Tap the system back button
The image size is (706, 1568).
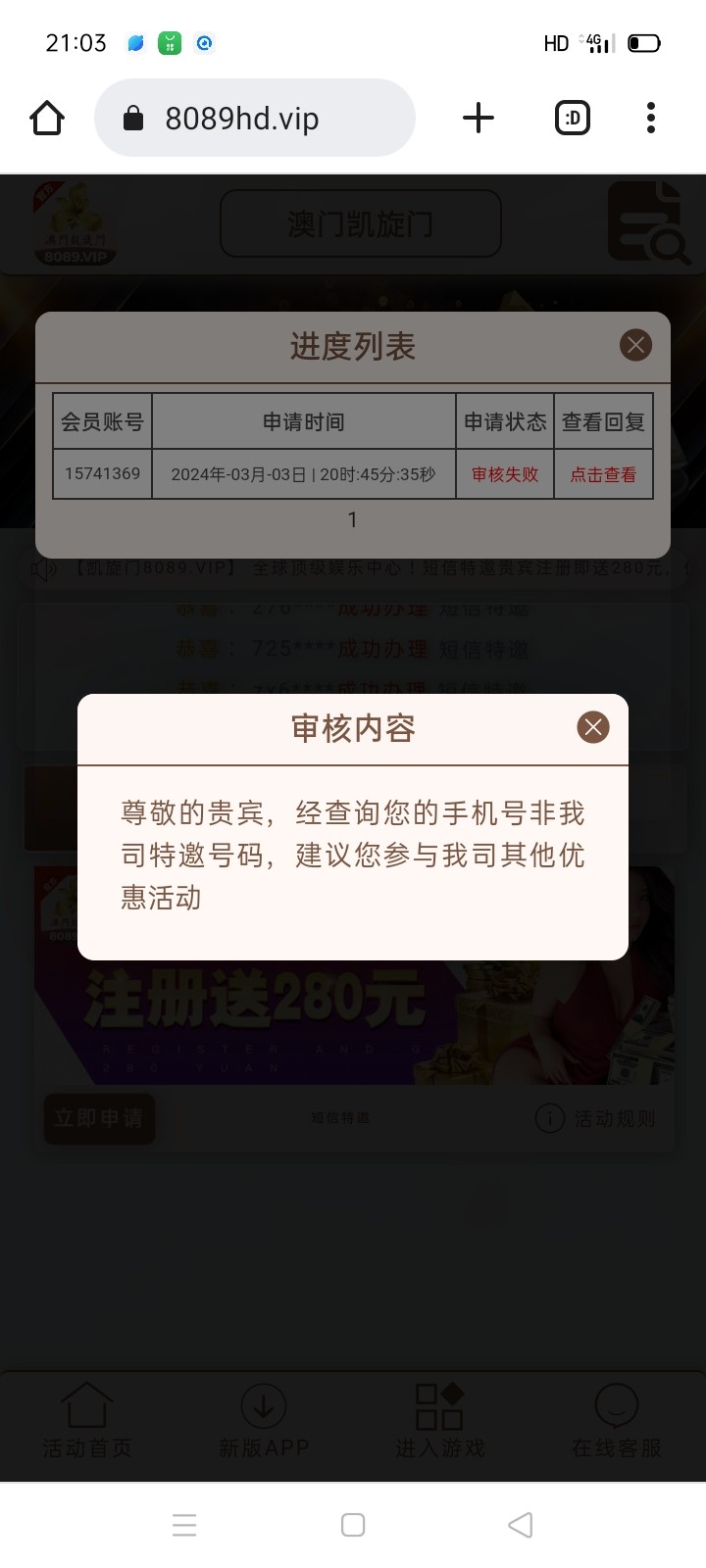click(x=521, y=1525)
